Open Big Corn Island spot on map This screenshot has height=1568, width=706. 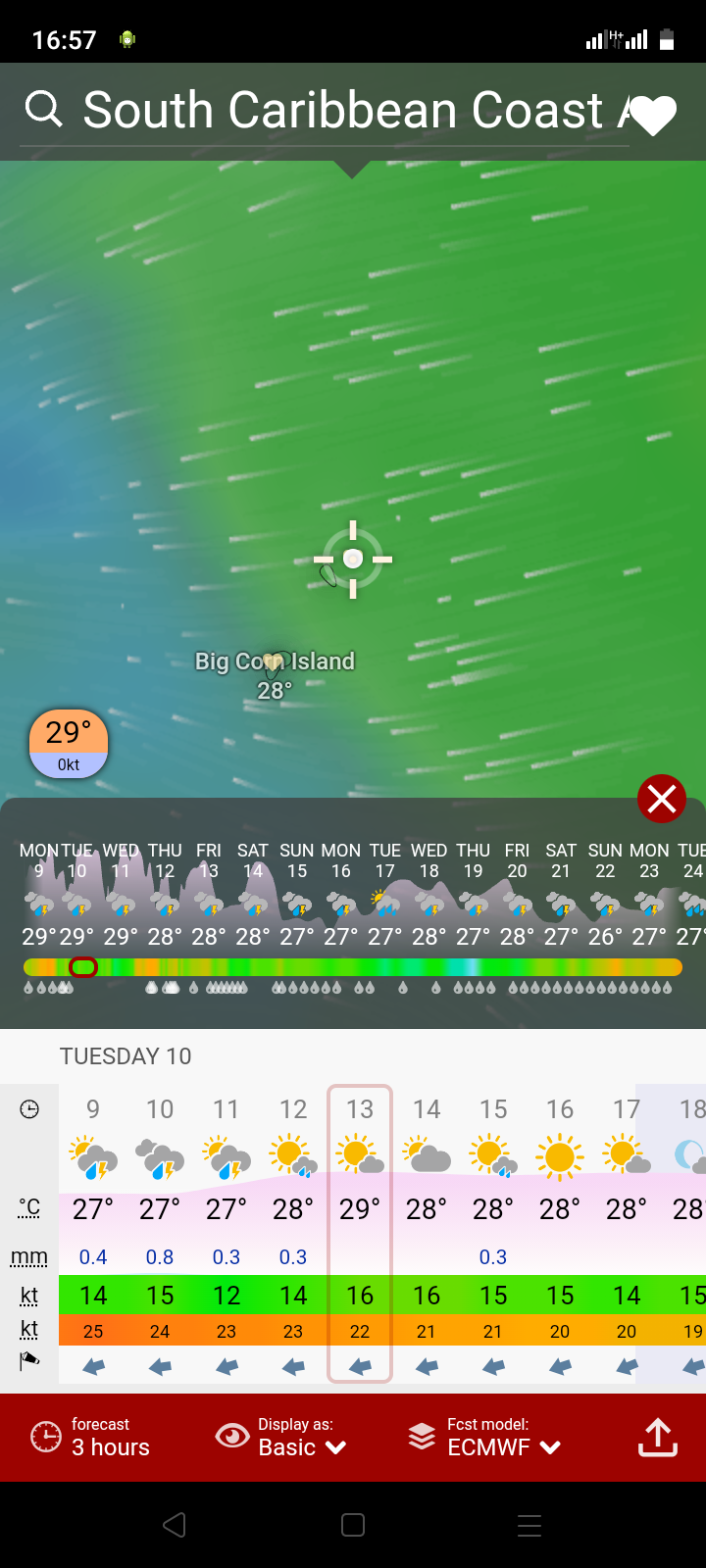click(275, 663)
